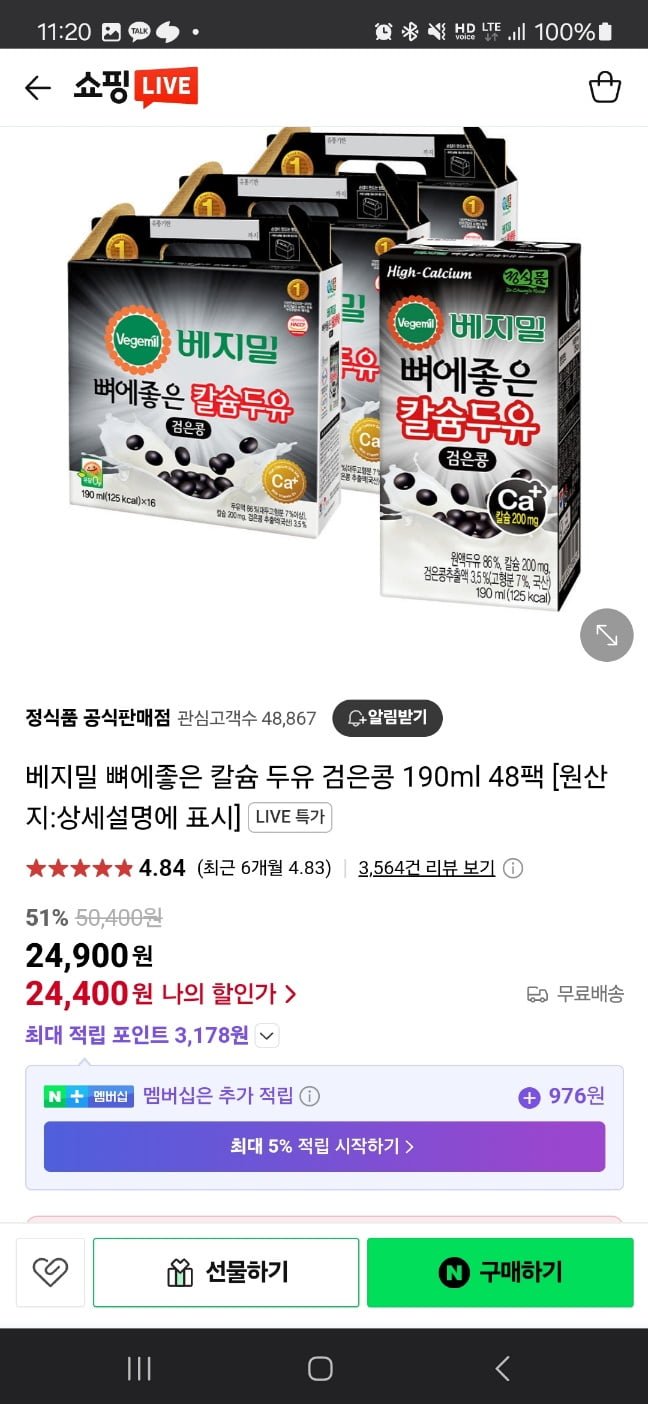Open the Vegemil product image
The width and height of the screenshot is (648, 1404).
pyautogui.click(x=324, y=380)
